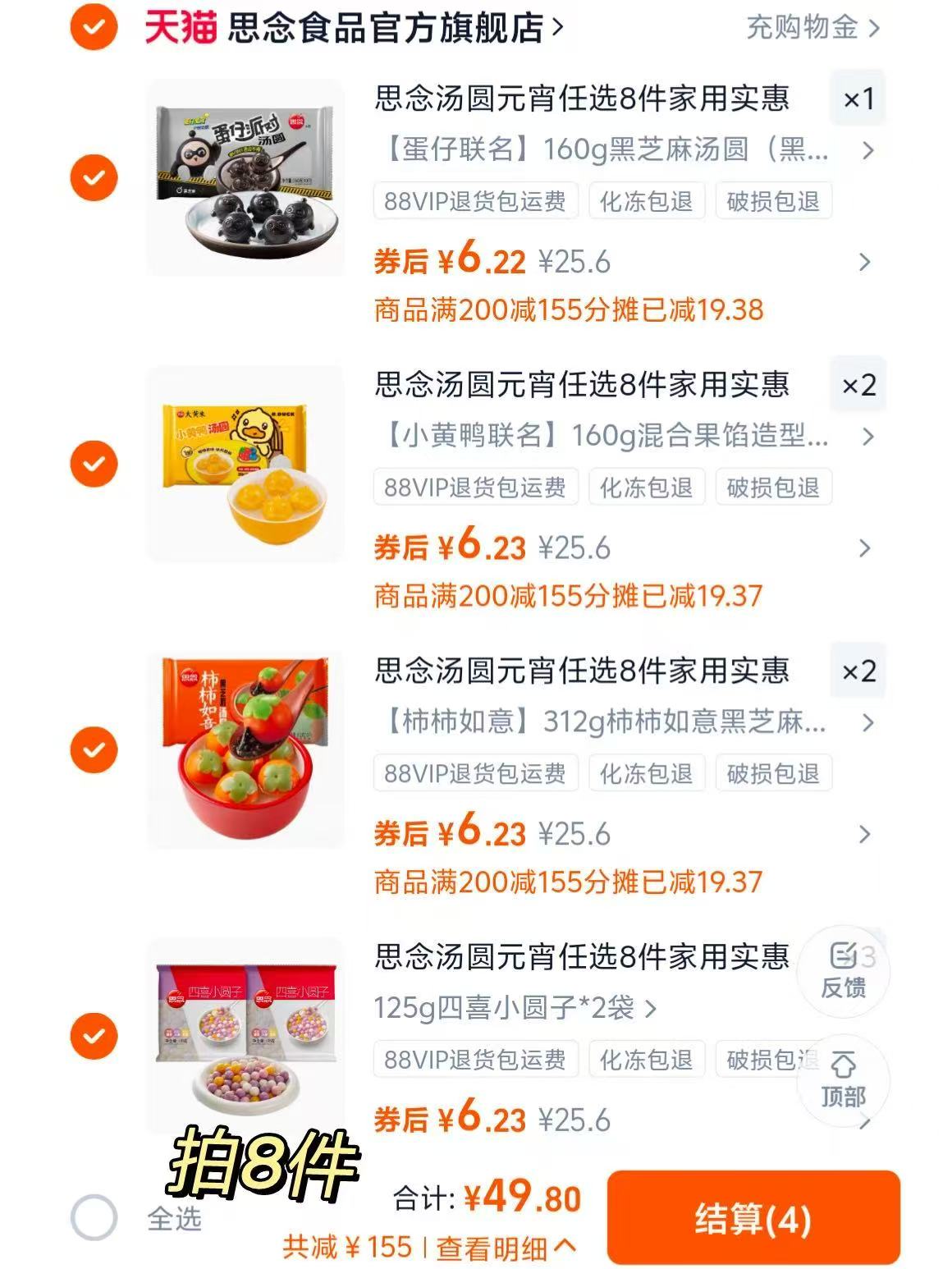Click the 88VIP退货包运费 tag on 柿柿如意 item
Viewport: 952px width, 1269px height.
click(x=476, y=772)
